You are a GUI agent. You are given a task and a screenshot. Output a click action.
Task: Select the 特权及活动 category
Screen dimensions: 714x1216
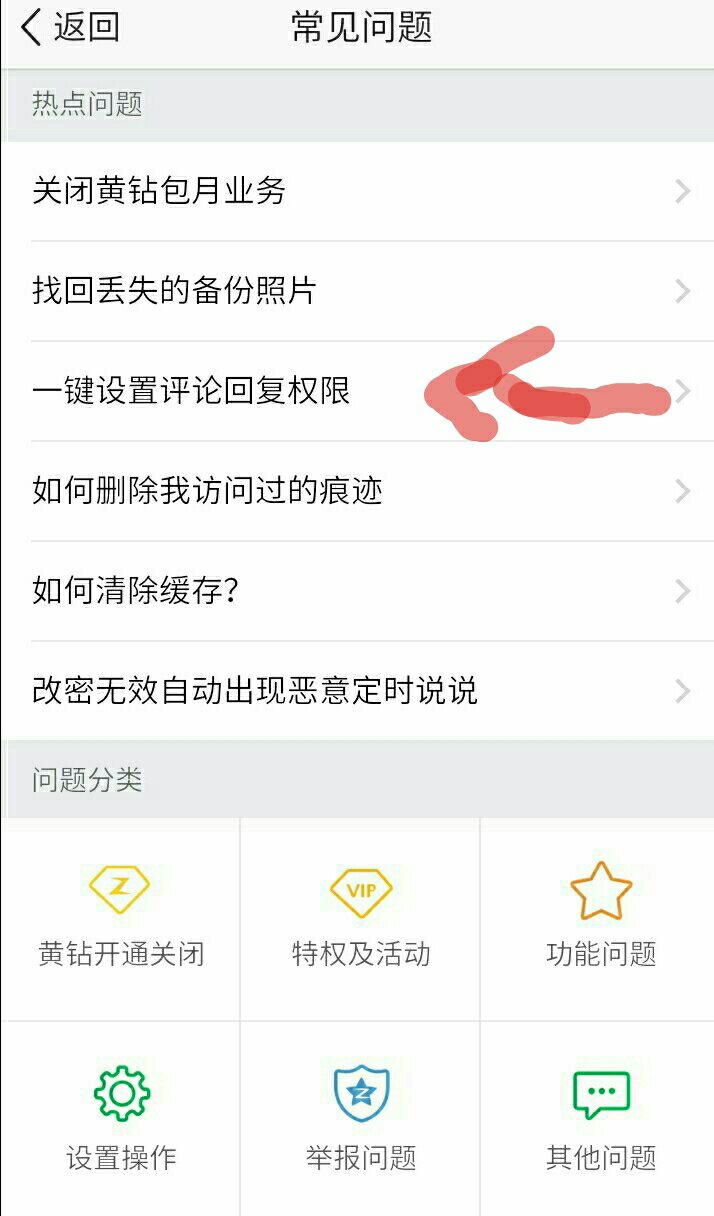[x=360, y=918]
